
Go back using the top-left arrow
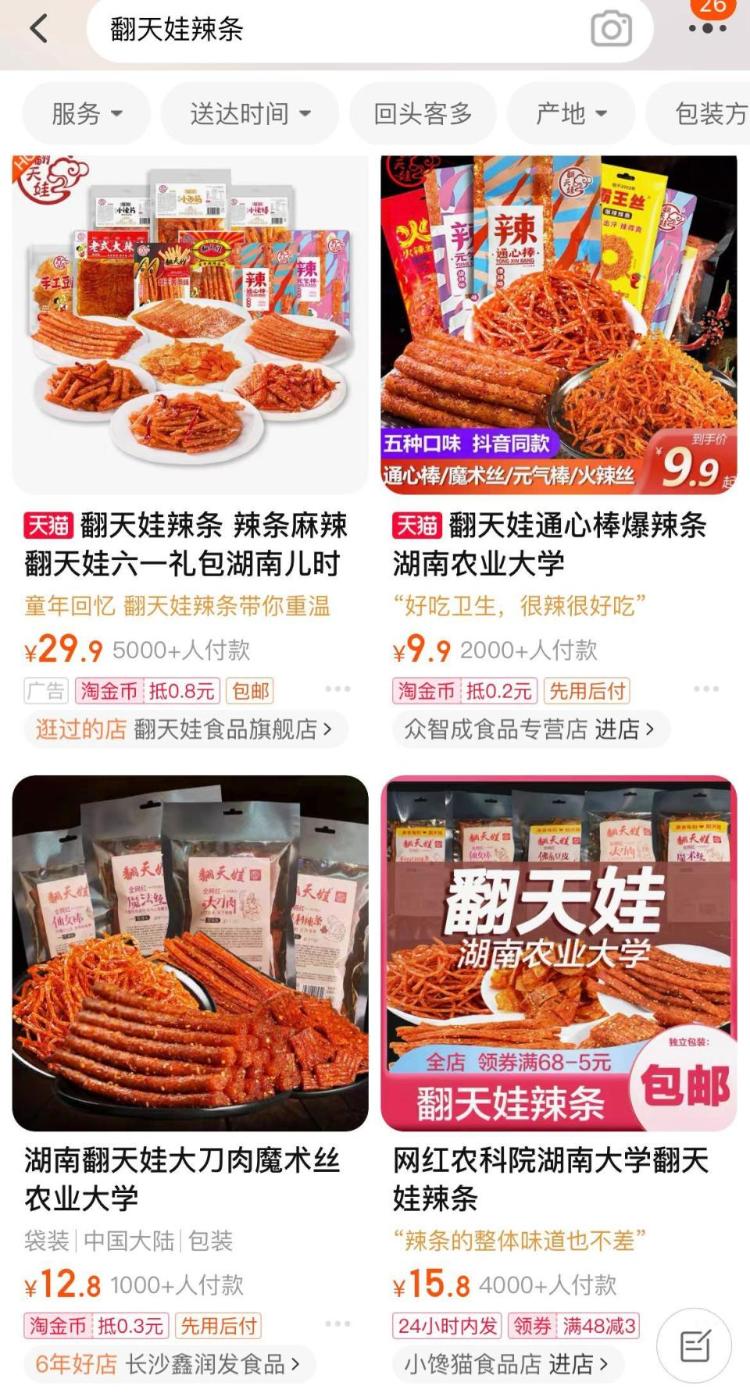38,29
